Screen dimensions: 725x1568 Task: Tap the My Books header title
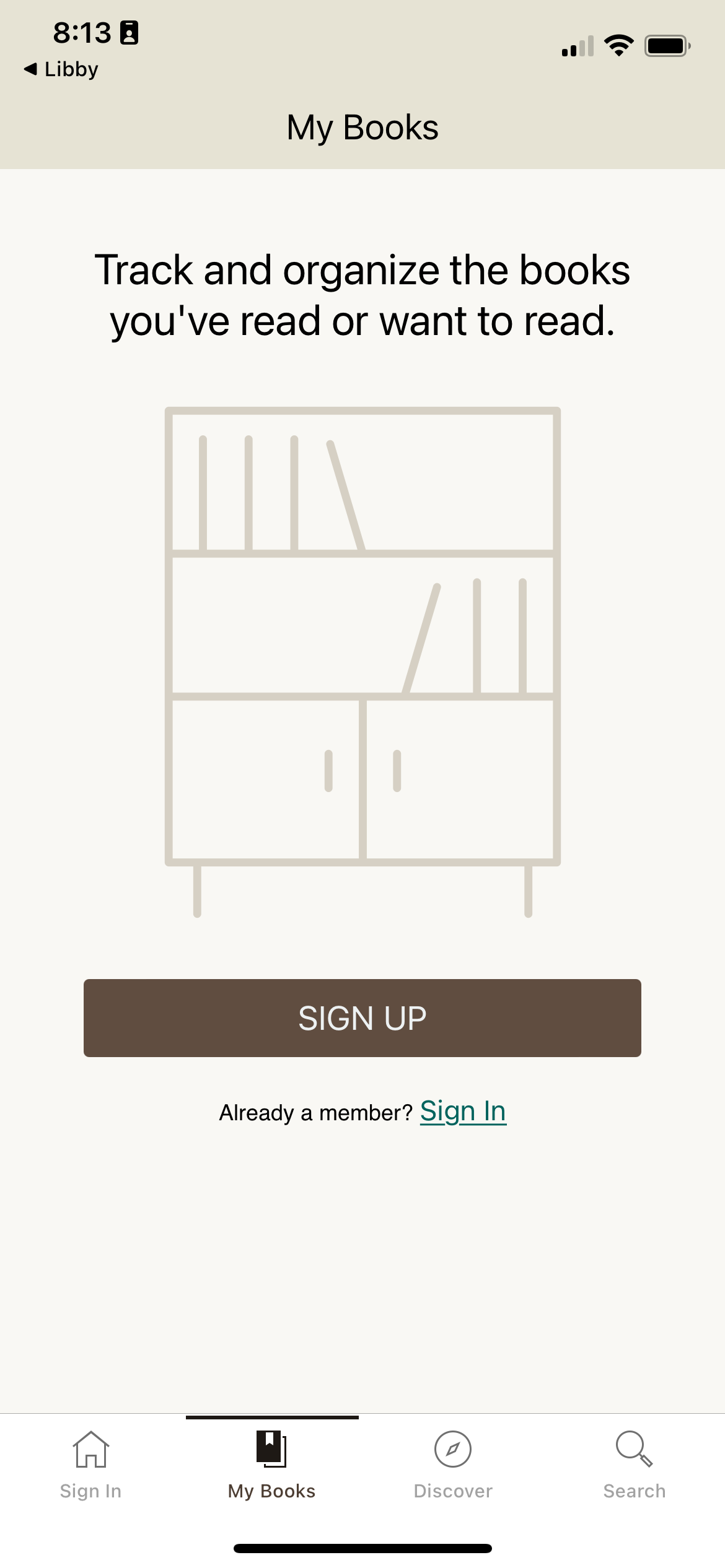(362, 127)
